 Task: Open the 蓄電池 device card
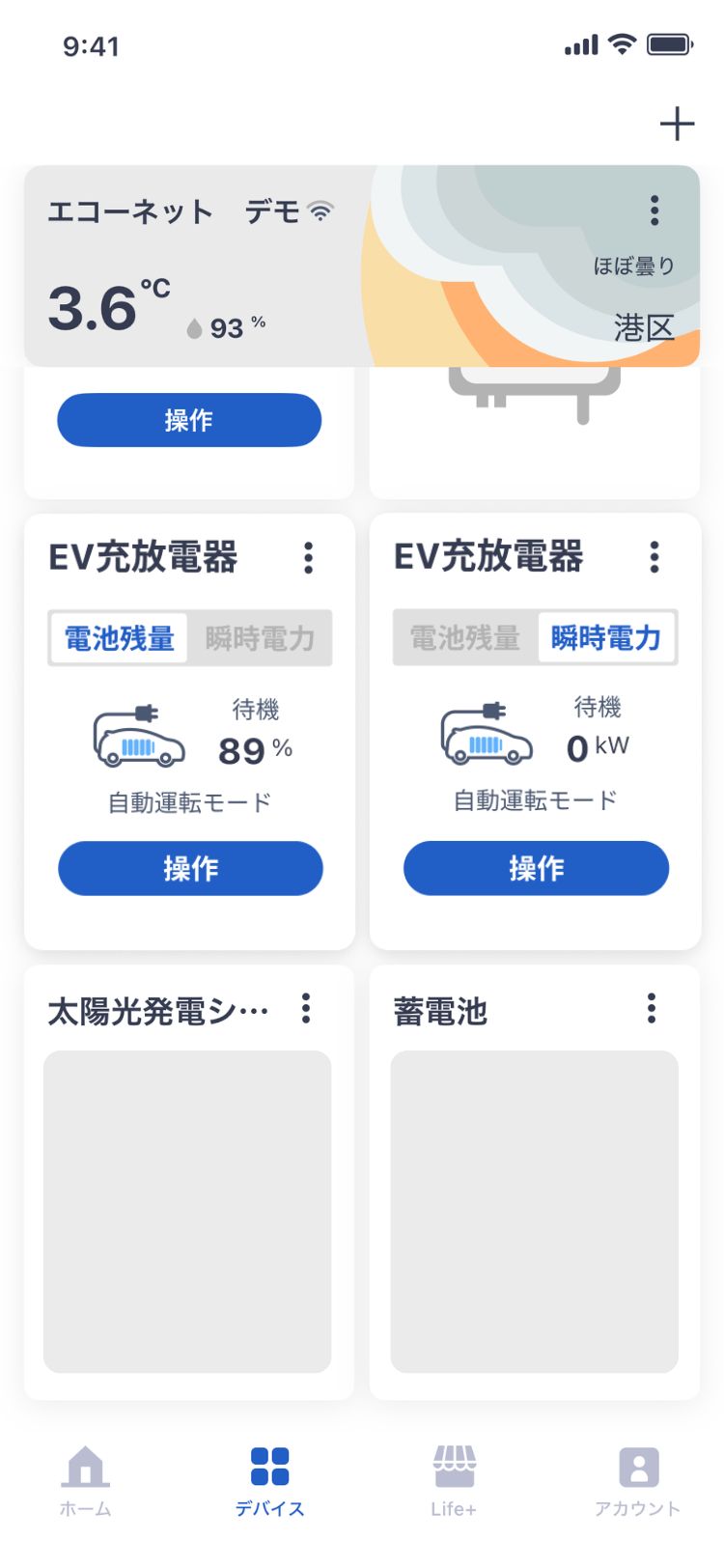[x=535, y=1182]
